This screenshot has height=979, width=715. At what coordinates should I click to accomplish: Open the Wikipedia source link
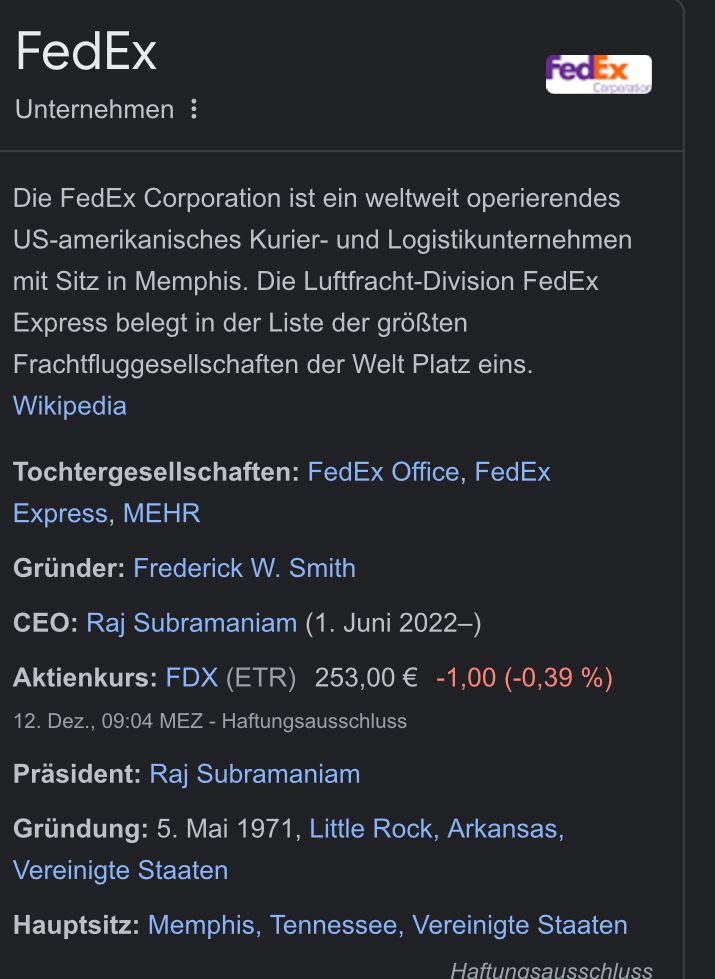69,406
